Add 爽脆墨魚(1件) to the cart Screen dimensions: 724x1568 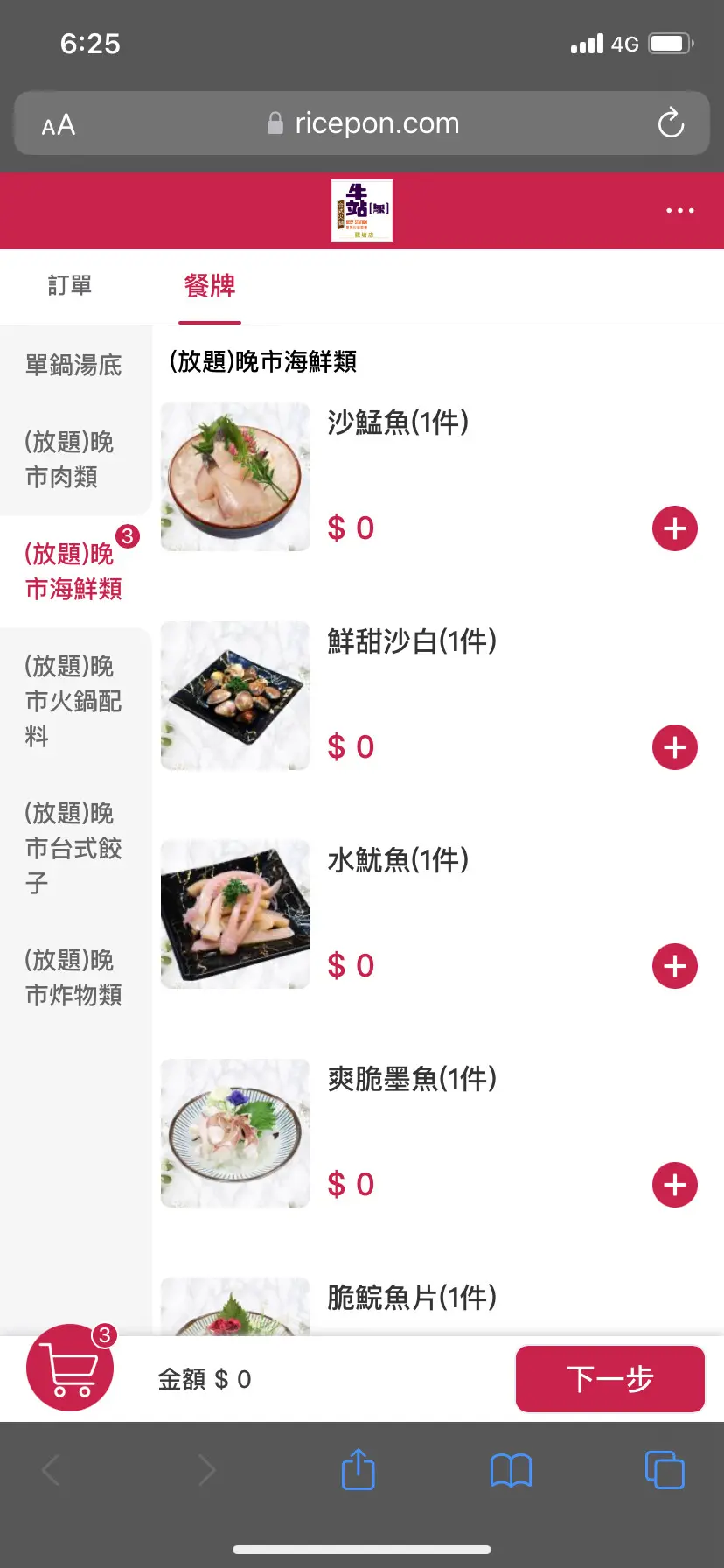pyautogui.click(x=675, y=1185)
